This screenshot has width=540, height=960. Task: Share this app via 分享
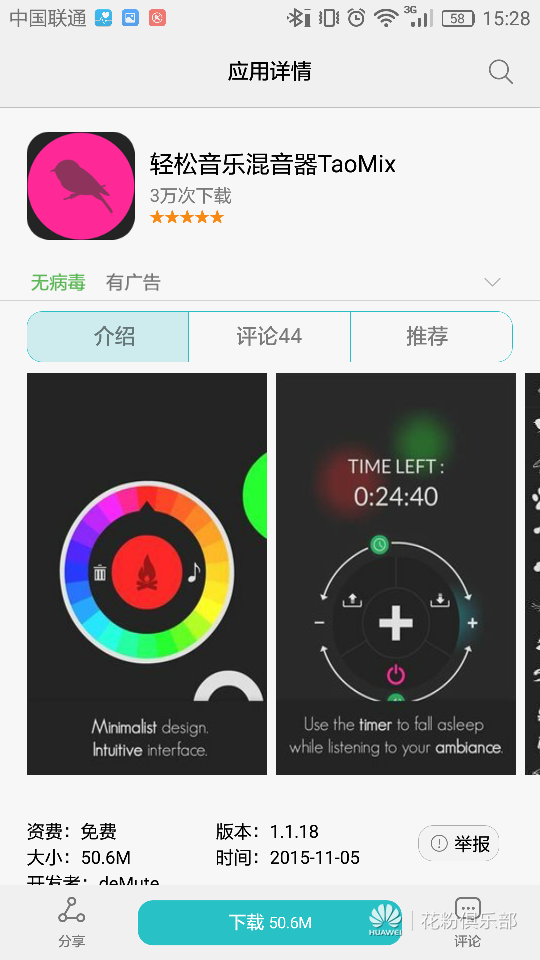(x=72, y=922)
